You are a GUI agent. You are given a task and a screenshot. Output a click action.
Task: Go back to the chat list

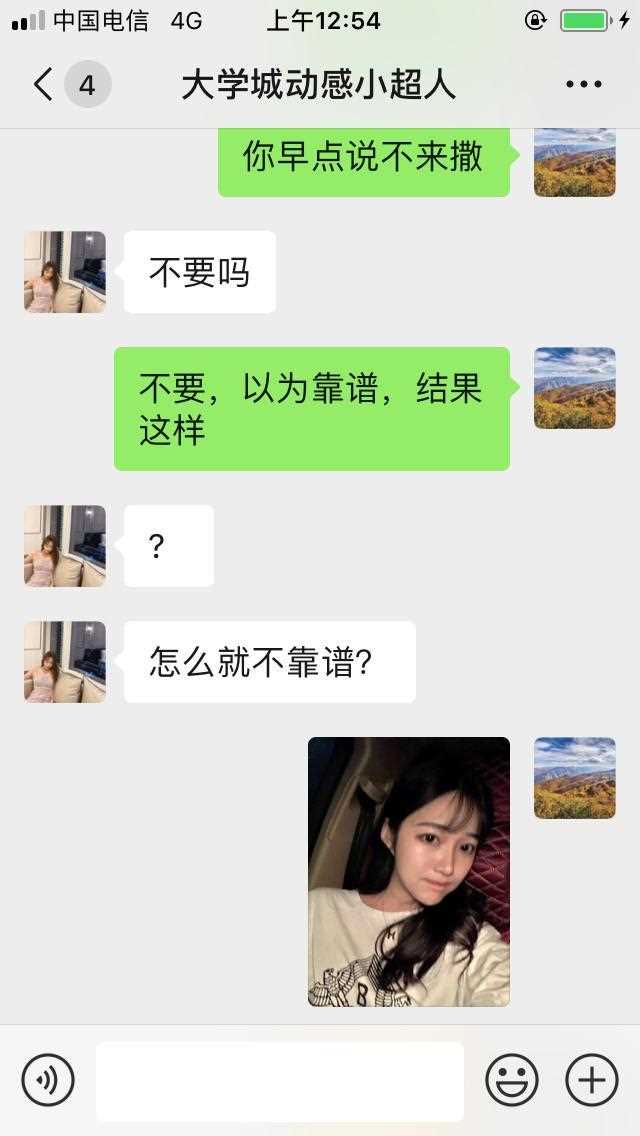click(x=44, y=85)
